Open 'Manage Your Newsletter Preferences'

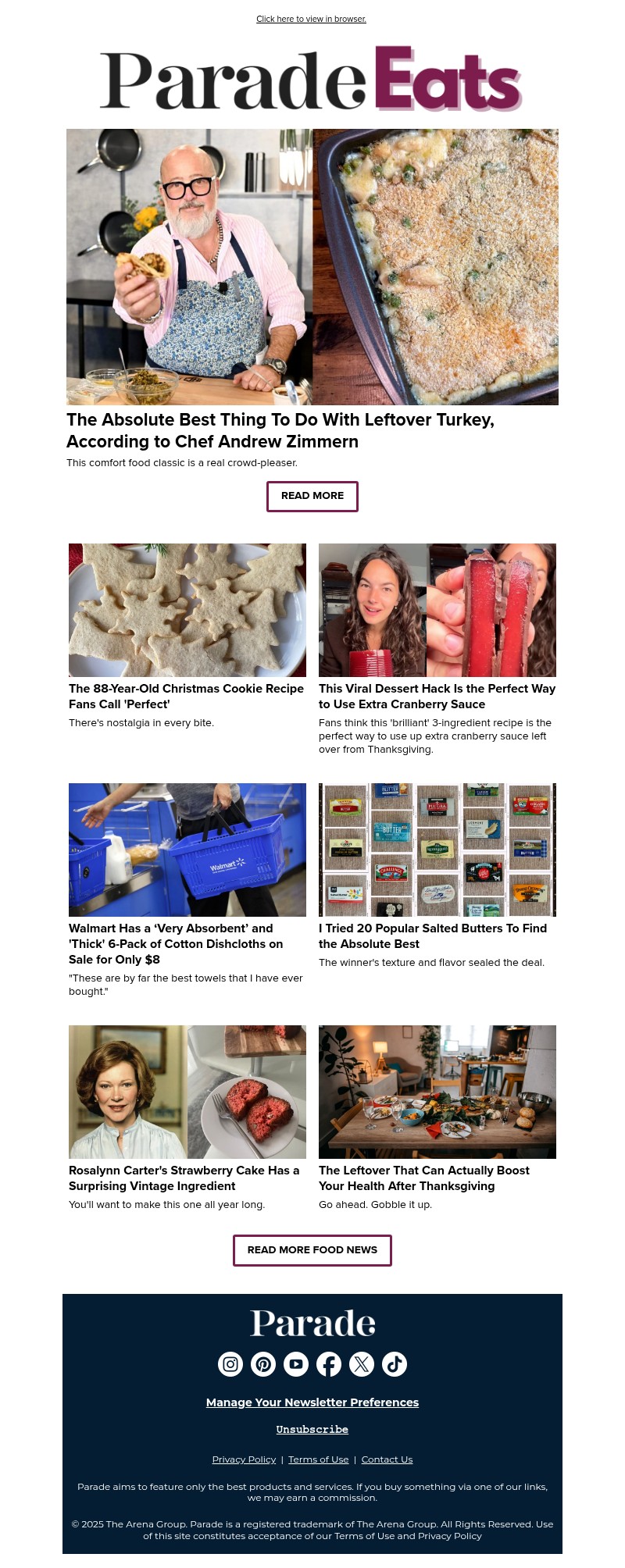(x=312, y=1402)
